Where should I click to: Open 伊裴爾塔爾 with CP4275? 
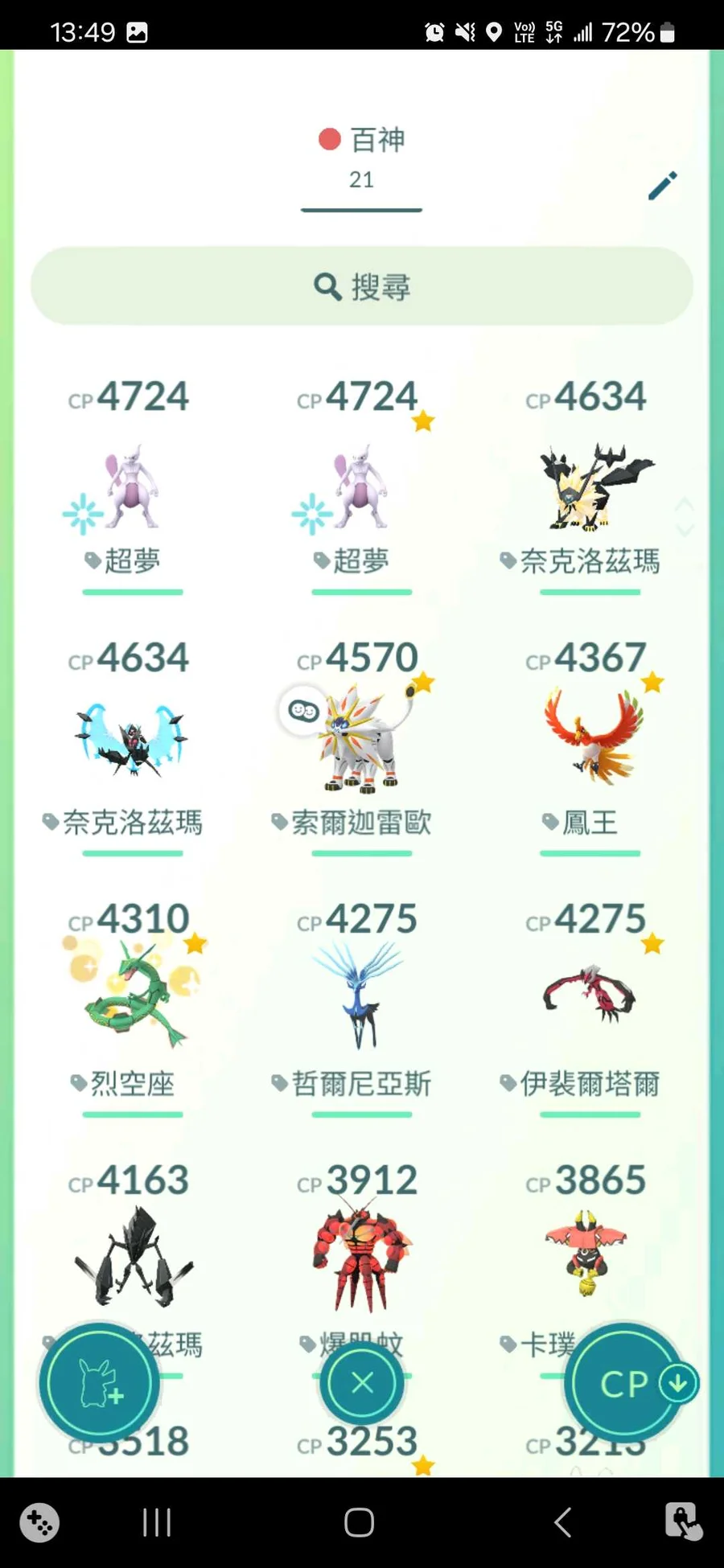point(590,997)
